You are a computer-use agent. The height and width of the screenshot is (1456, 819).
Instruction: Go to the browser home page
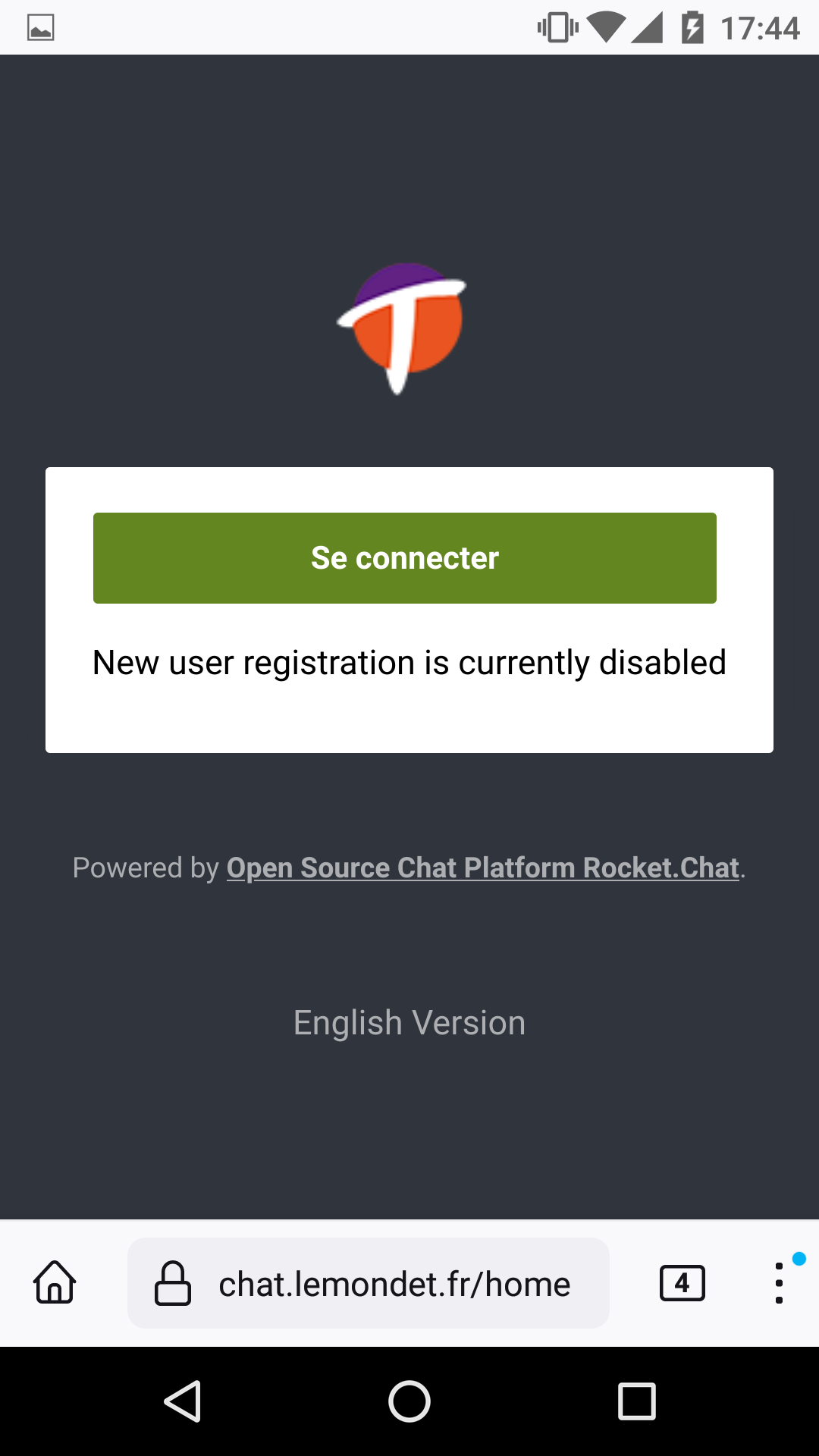[55, 1282]
